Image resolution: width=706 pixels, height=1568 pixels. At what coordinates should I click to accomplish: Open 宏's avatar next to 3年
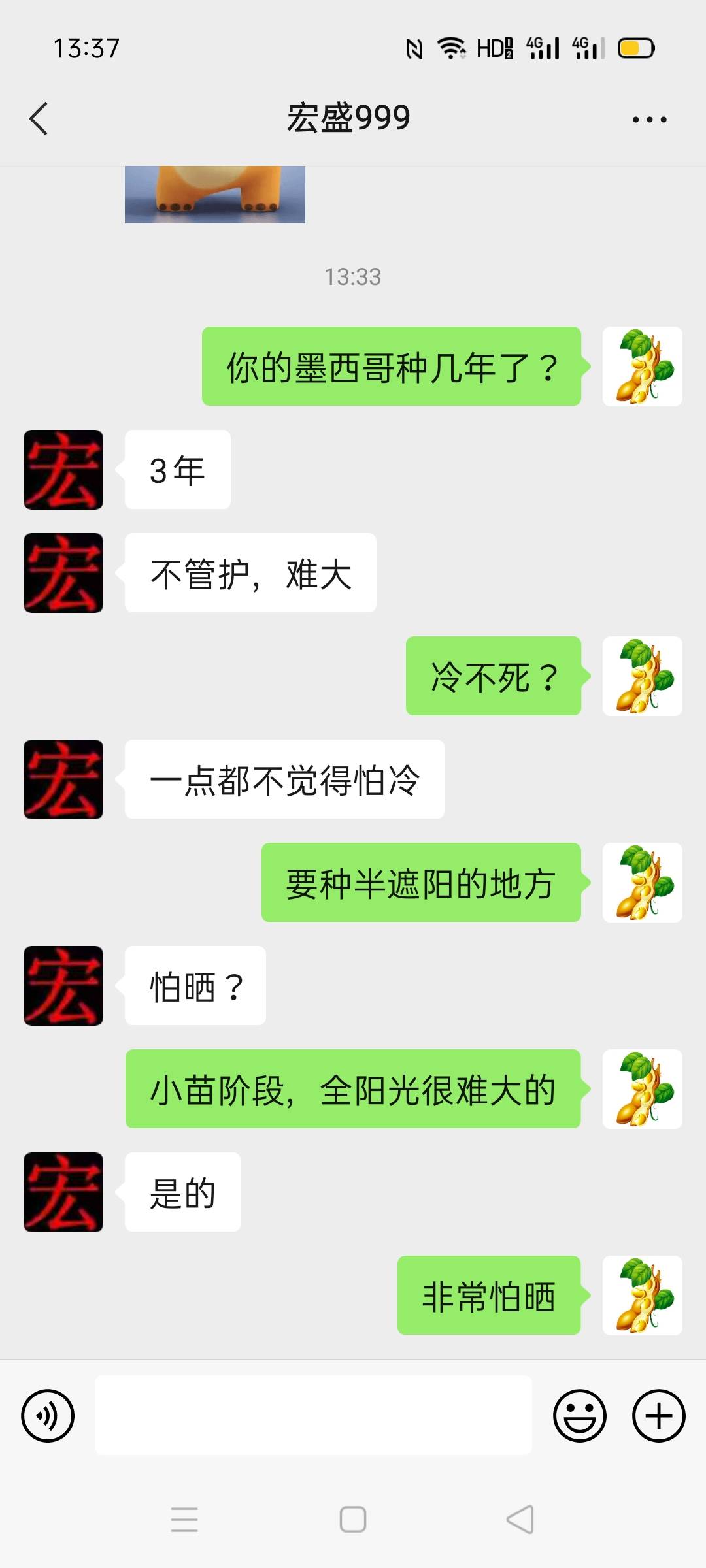pos(63,470)
